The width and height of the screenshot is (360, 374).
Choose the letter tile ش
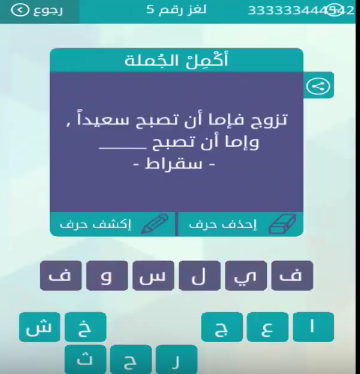(40, 327)
